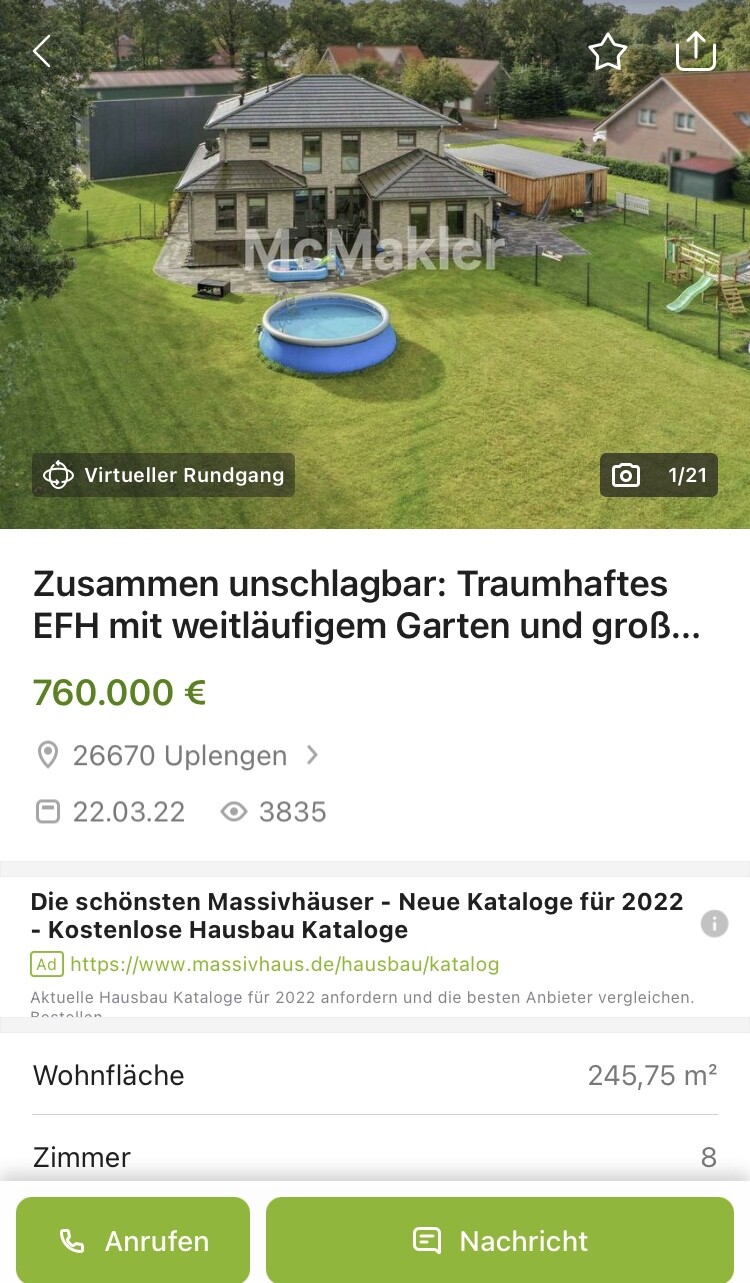Open the 1/21 photo gallery

pos(659,475)
